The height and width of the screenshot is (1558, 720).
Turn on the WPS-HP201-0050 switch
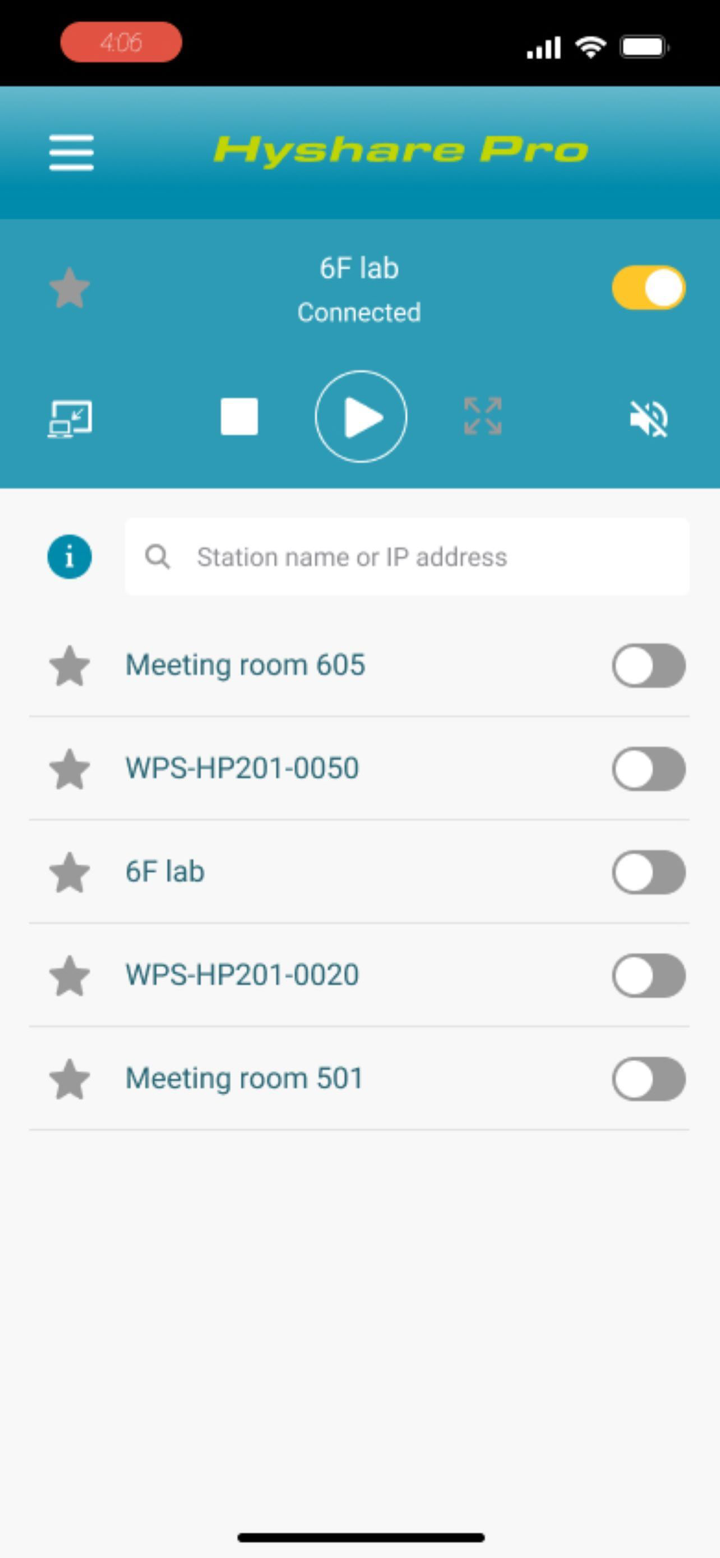coord(648,769)
